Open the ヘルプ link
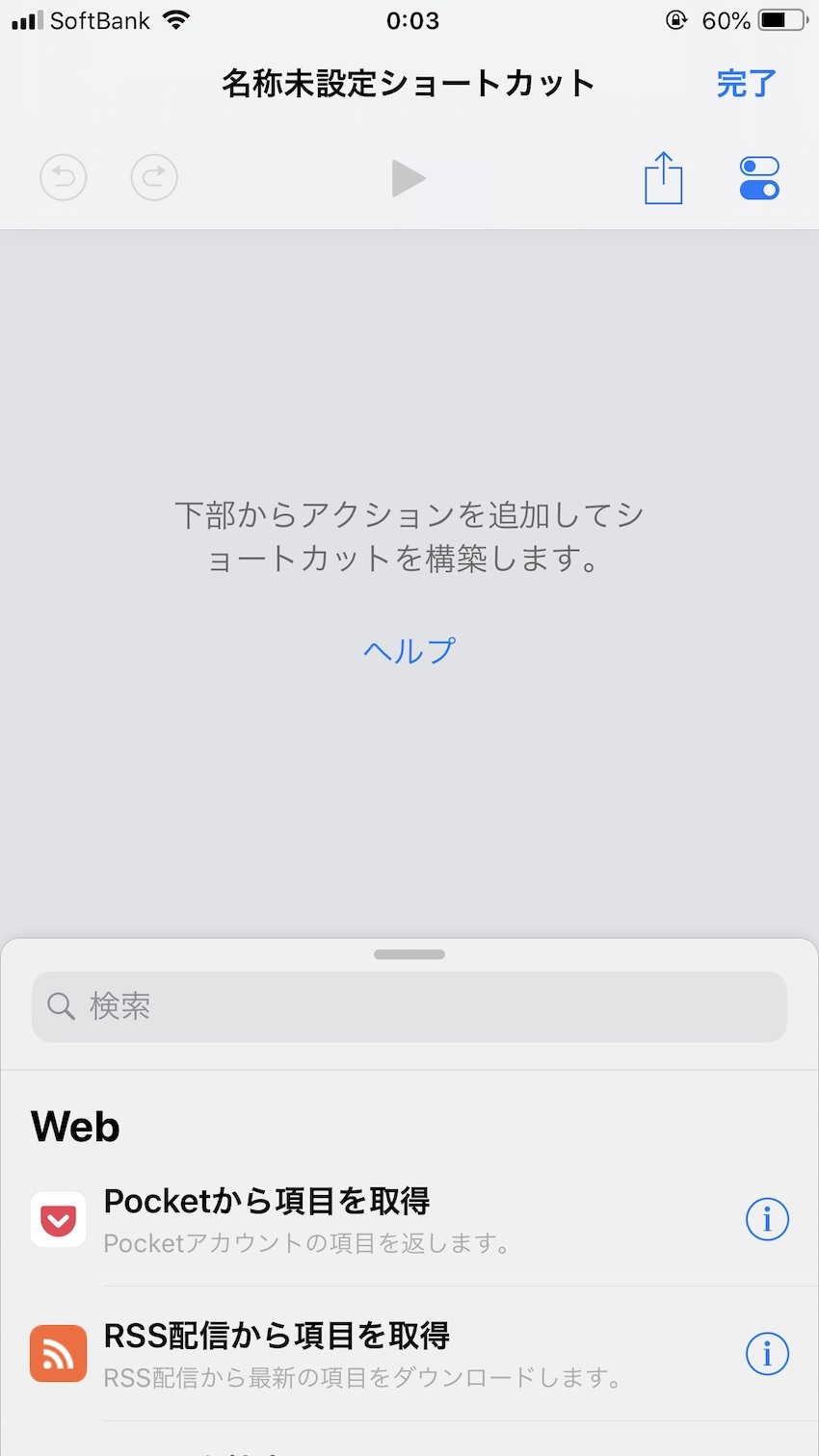Screen dimensions: 819x1456 (409, 651)
